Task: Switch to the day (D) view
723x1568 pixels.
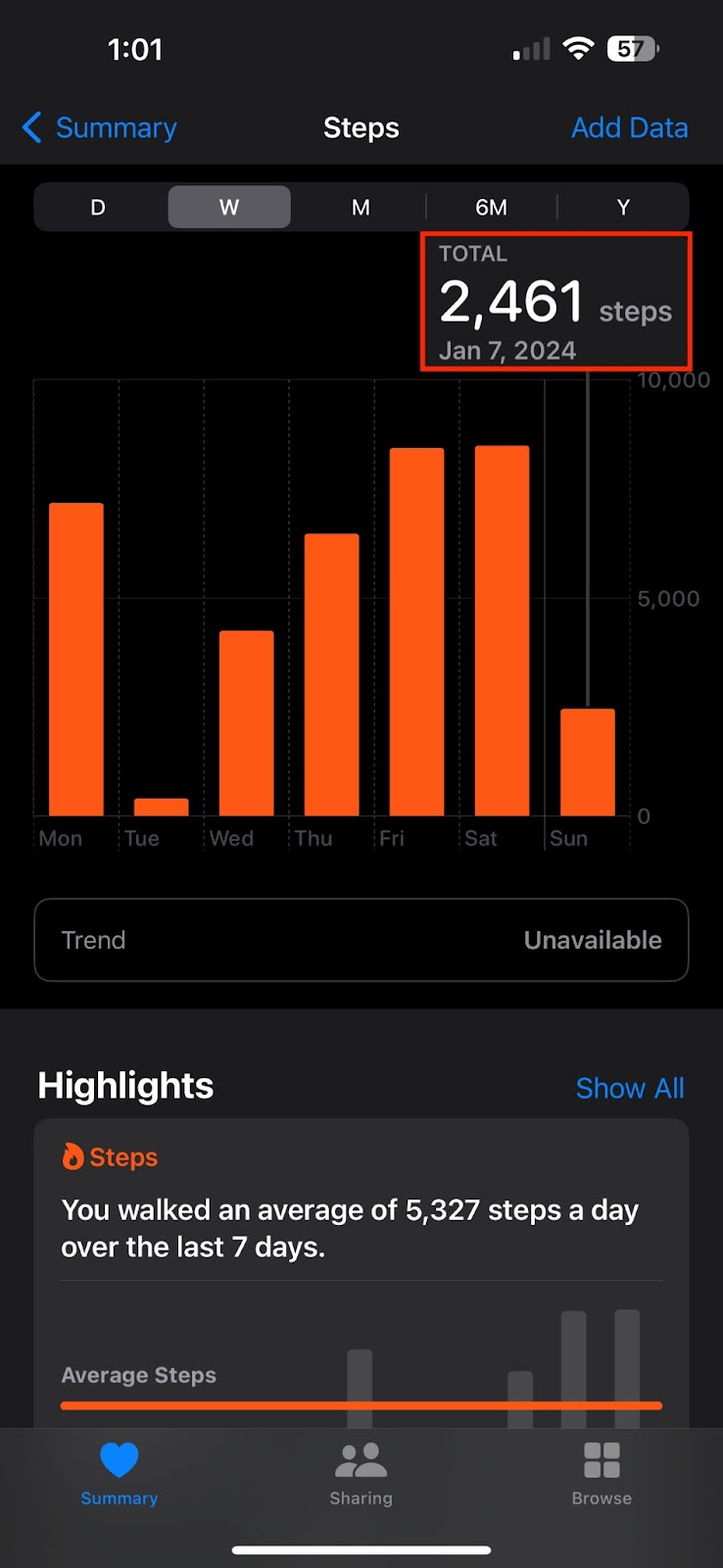Action: [98, 207]
